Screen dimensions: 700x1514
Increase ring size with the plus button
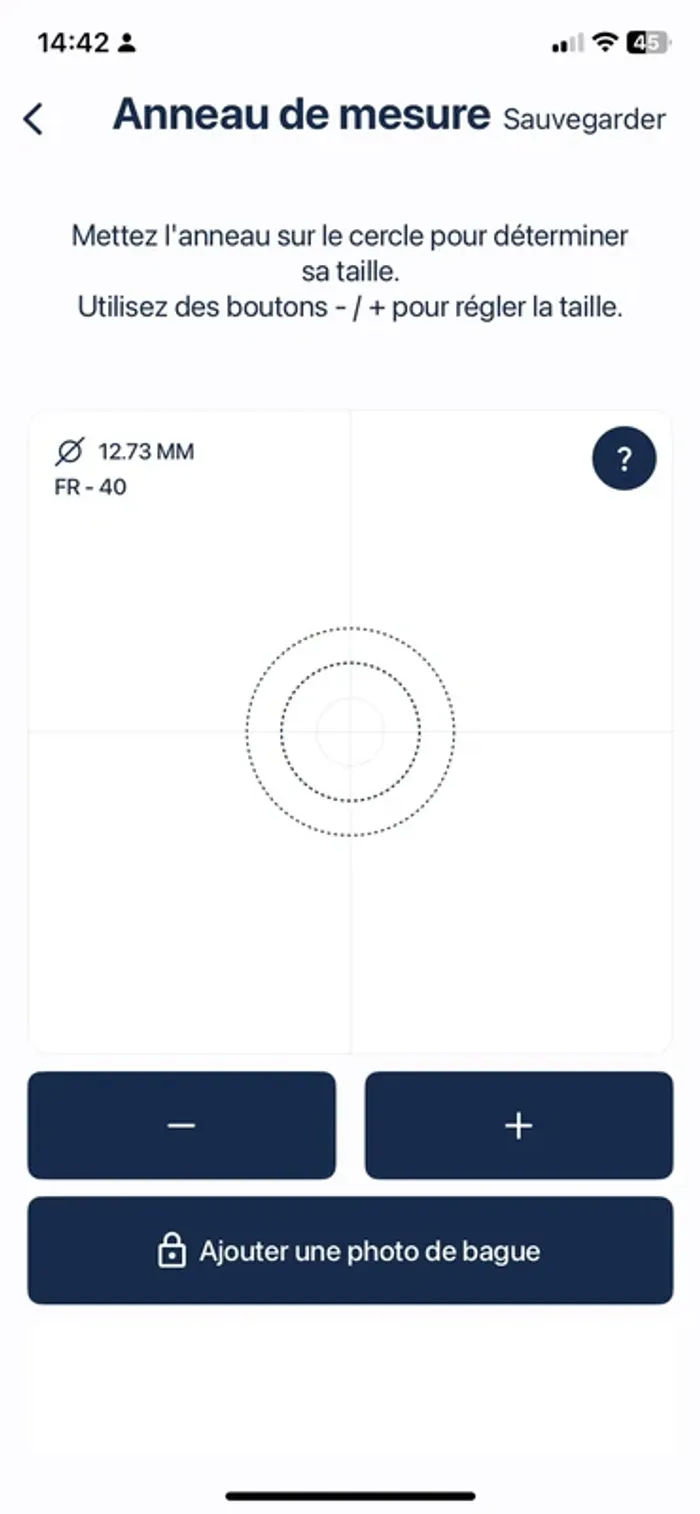518,1125
